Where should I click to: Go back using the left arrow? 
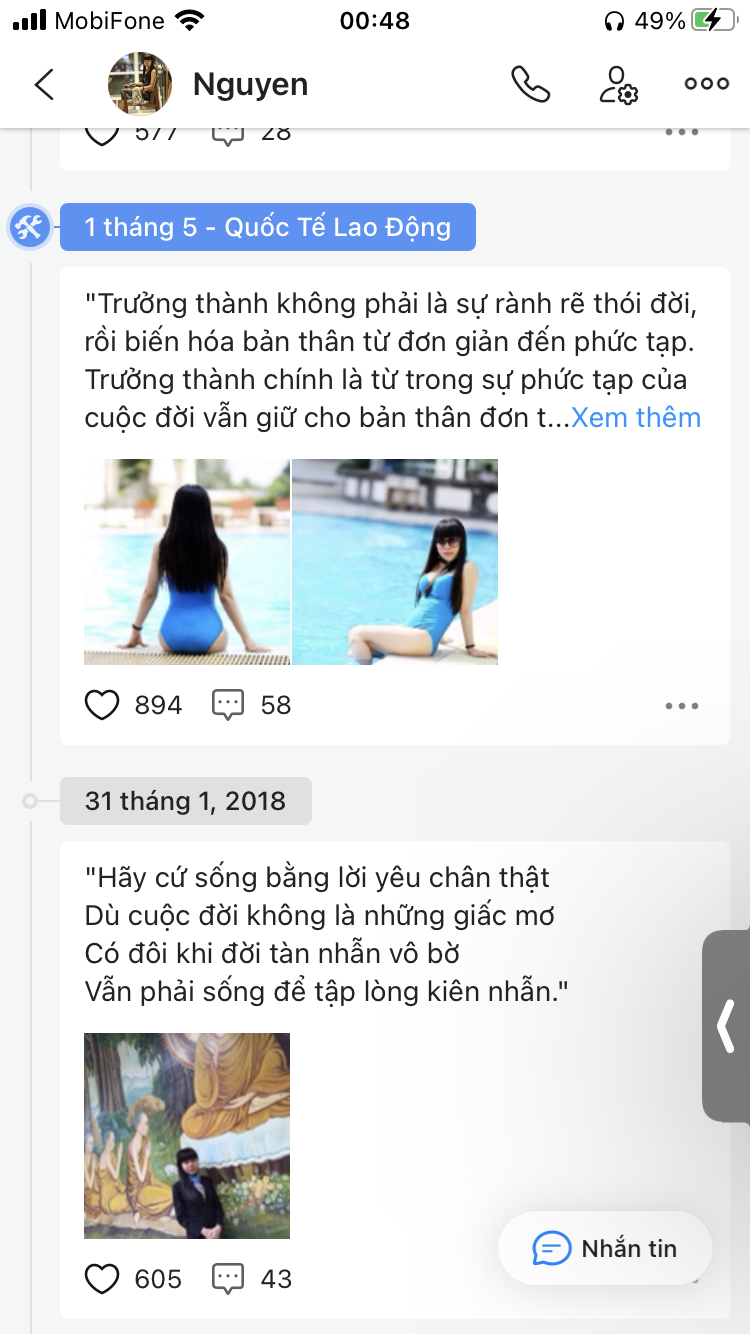click(42, 85)
